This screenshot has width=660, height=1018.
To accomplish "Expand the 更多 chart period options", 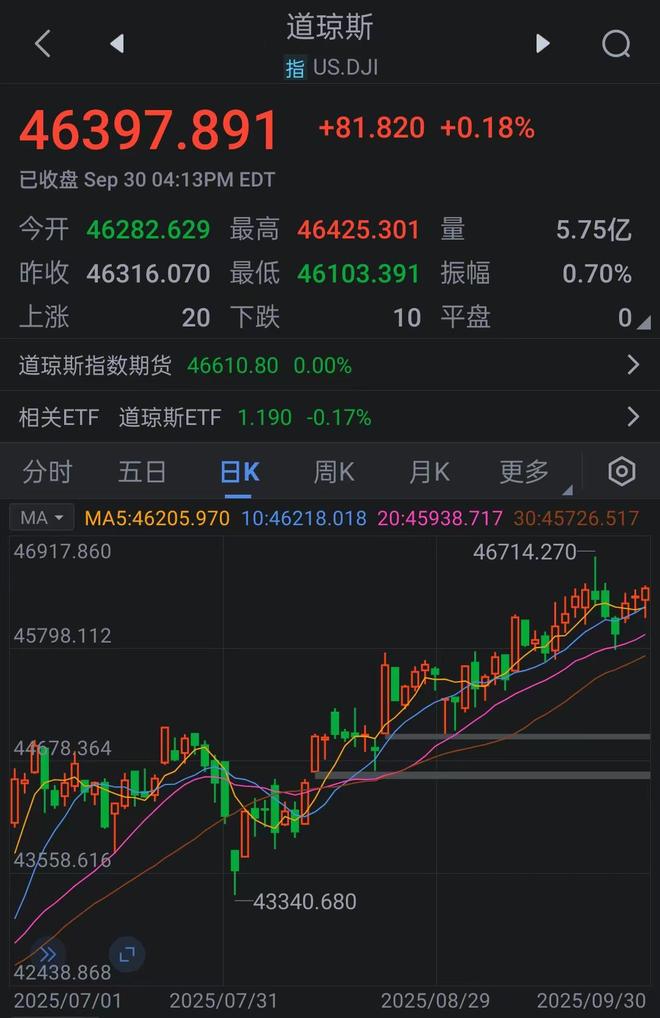I will [x=526, y=472].
